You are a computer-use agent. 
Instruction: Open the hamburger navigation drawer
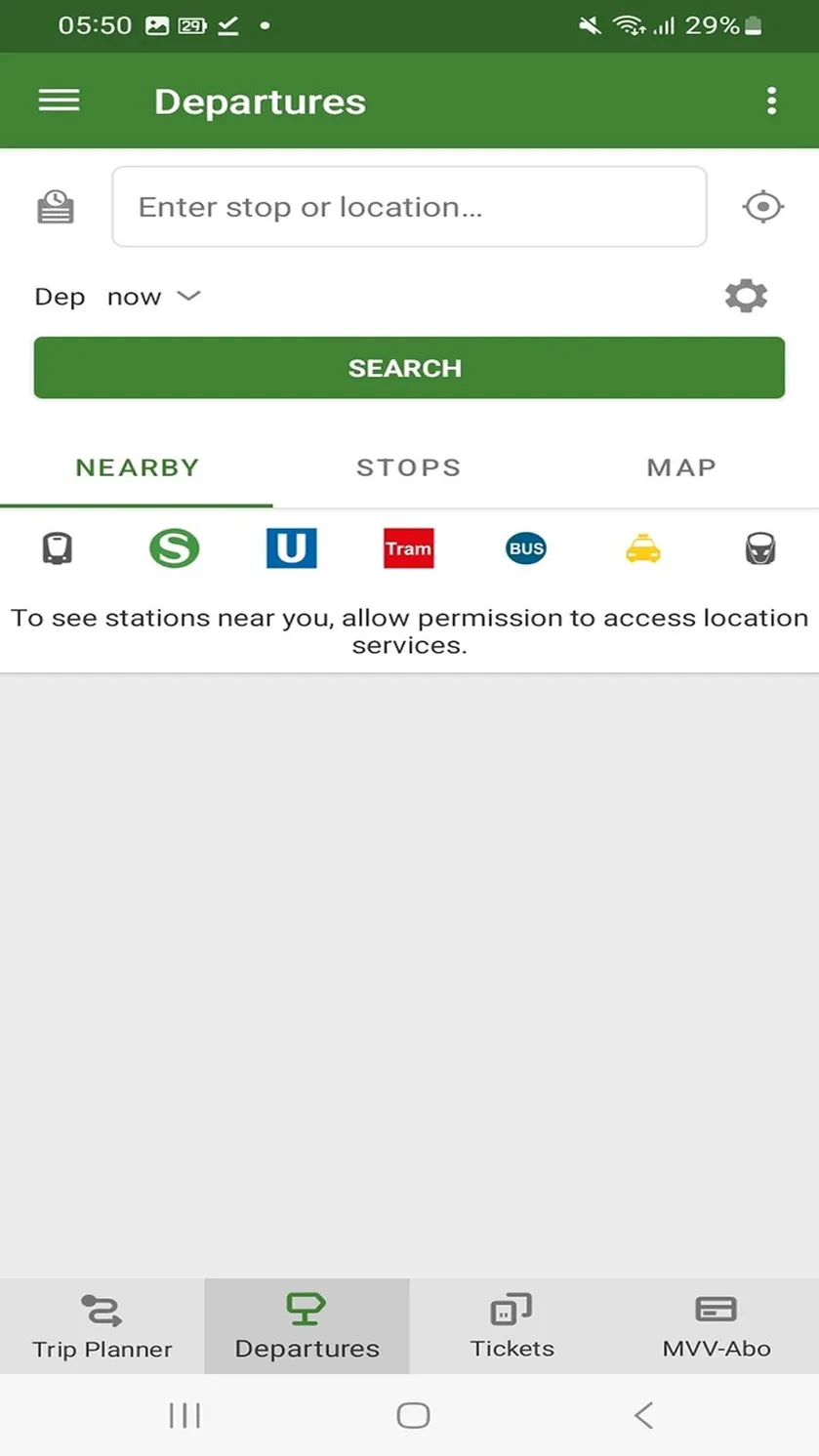tap(59, 101)
